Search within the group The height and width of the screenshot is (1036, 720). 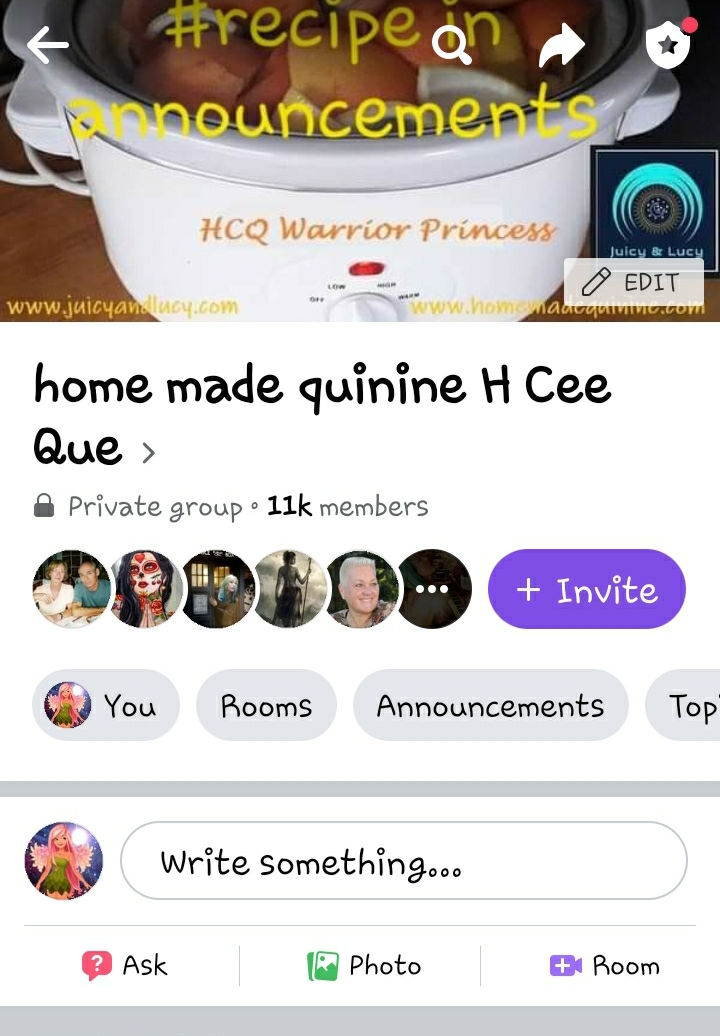pyautogui.click(x=452, y=46)
